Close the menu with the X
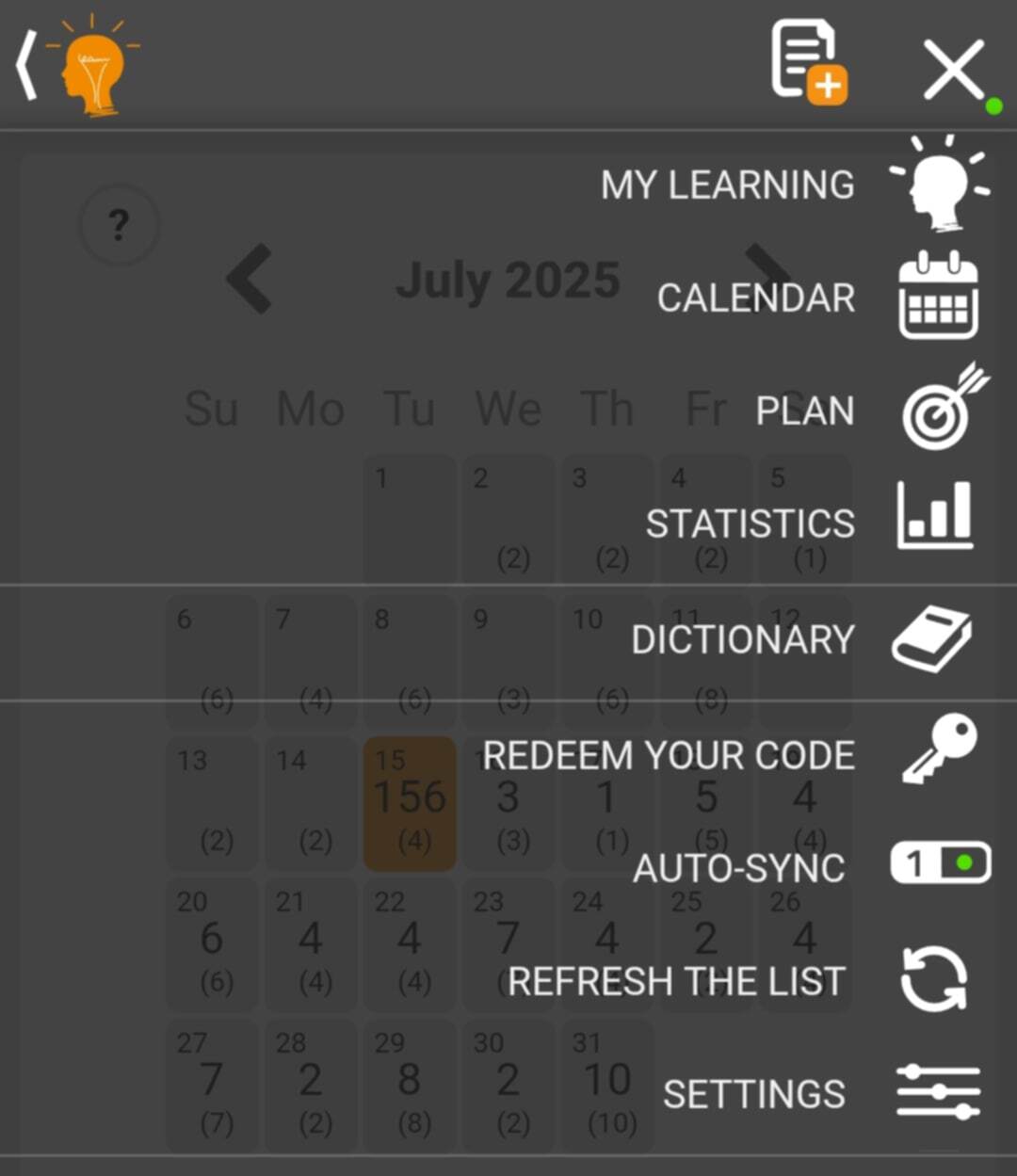 point(953,70)
